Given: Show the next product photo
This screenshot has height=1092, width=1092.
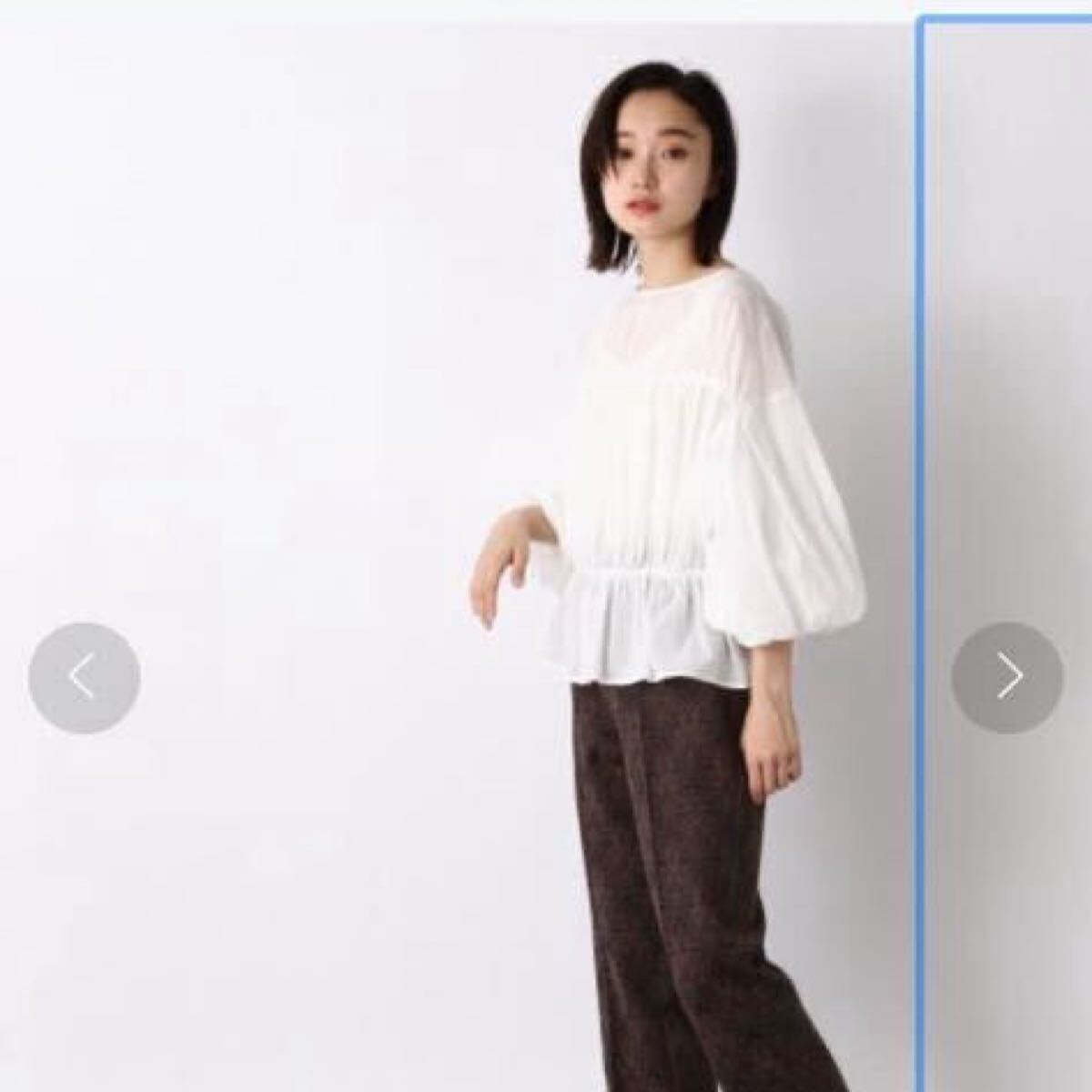Looking at the screenshot, I should pos(1007,678).
